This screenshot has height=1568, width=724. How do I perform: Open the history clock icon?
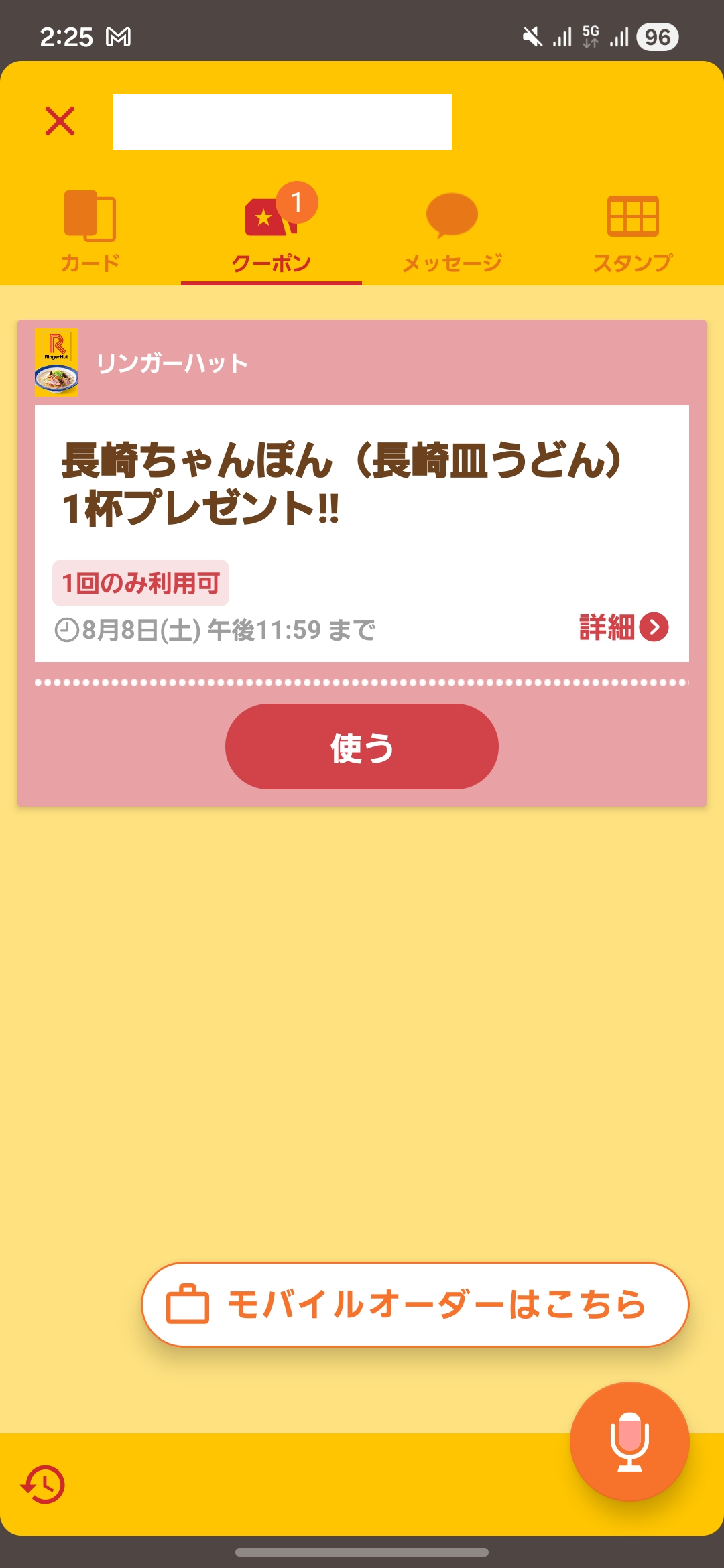click(x=44, y=1485)
